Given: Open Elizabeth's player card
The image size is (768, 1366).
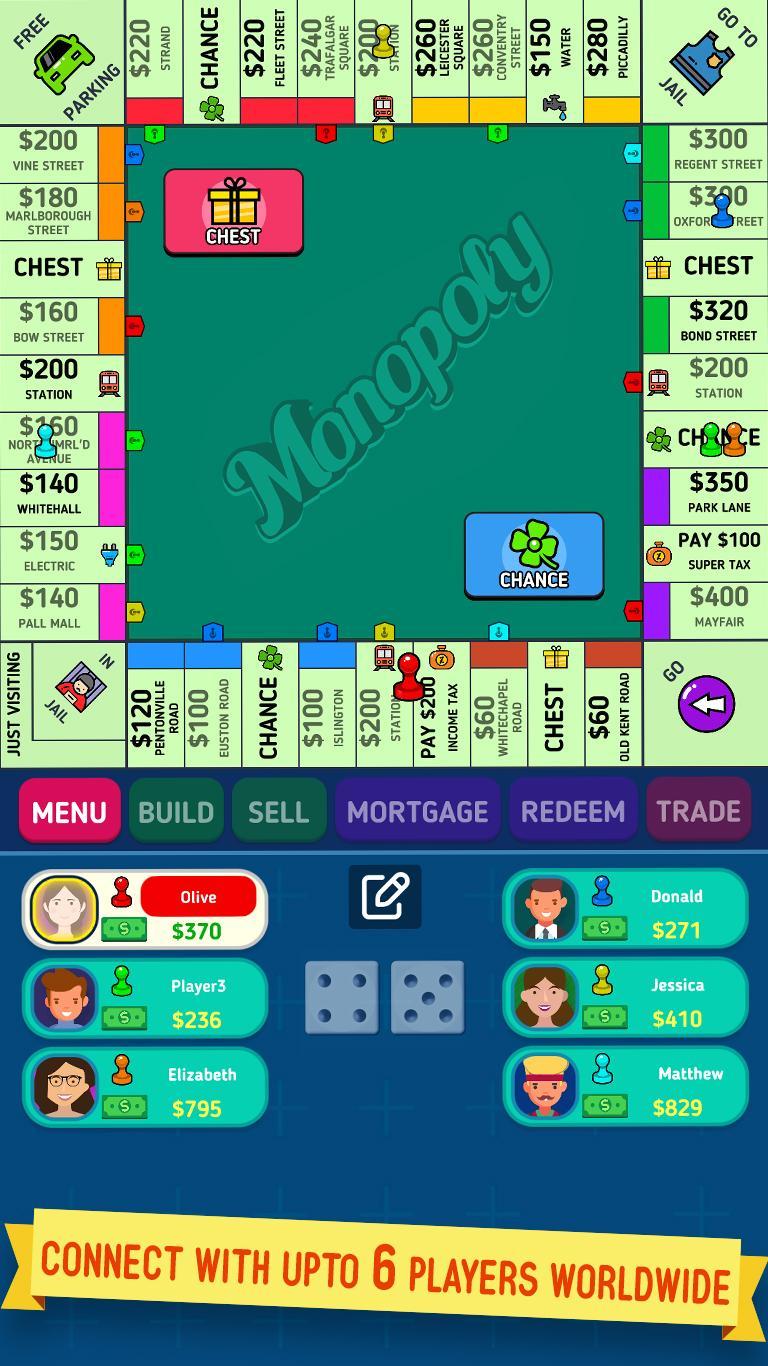Looking at the screenshot, I should [x=145, y=1088].
